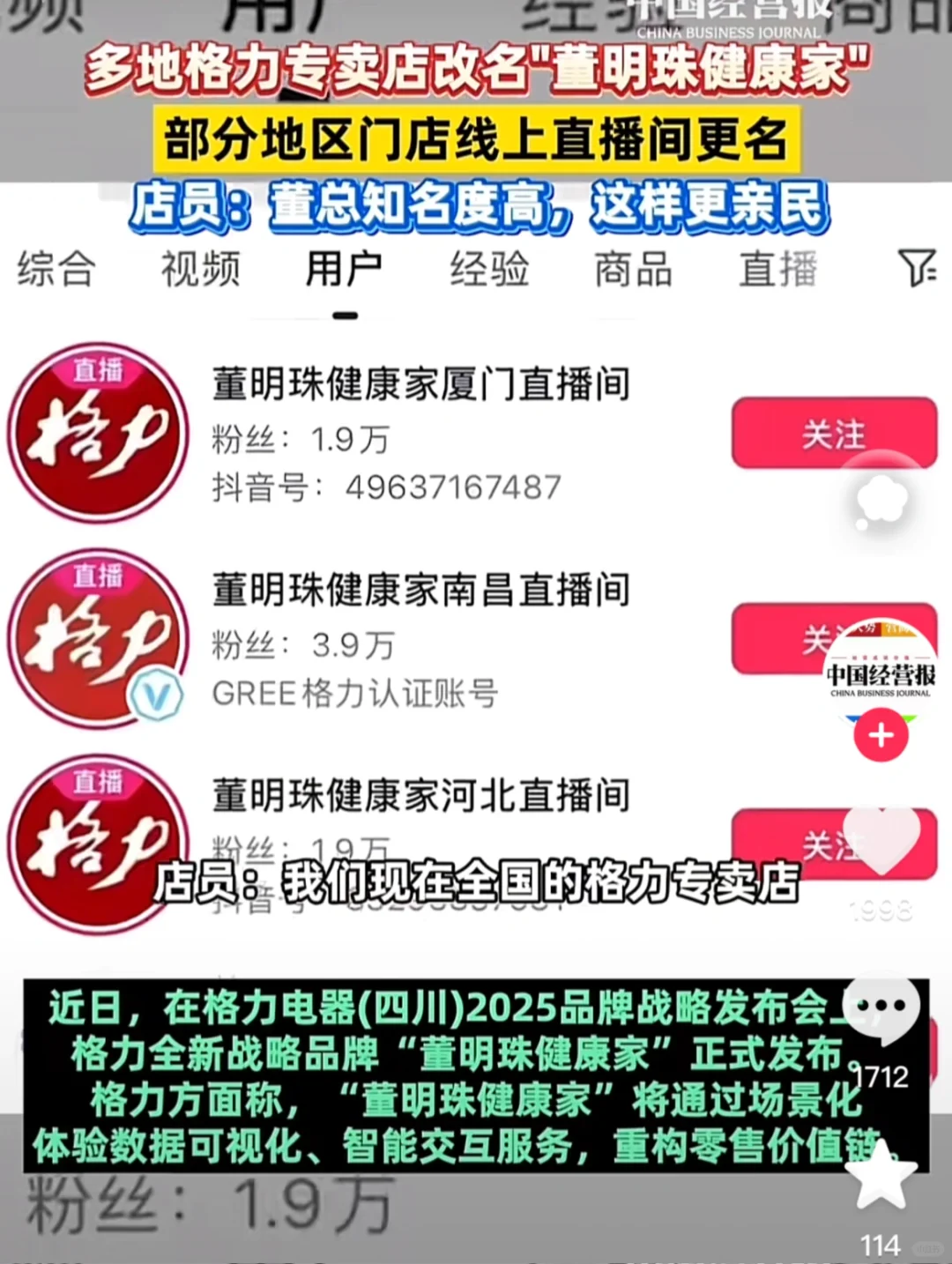Favorite this video with the star icon

(881, 1178)
